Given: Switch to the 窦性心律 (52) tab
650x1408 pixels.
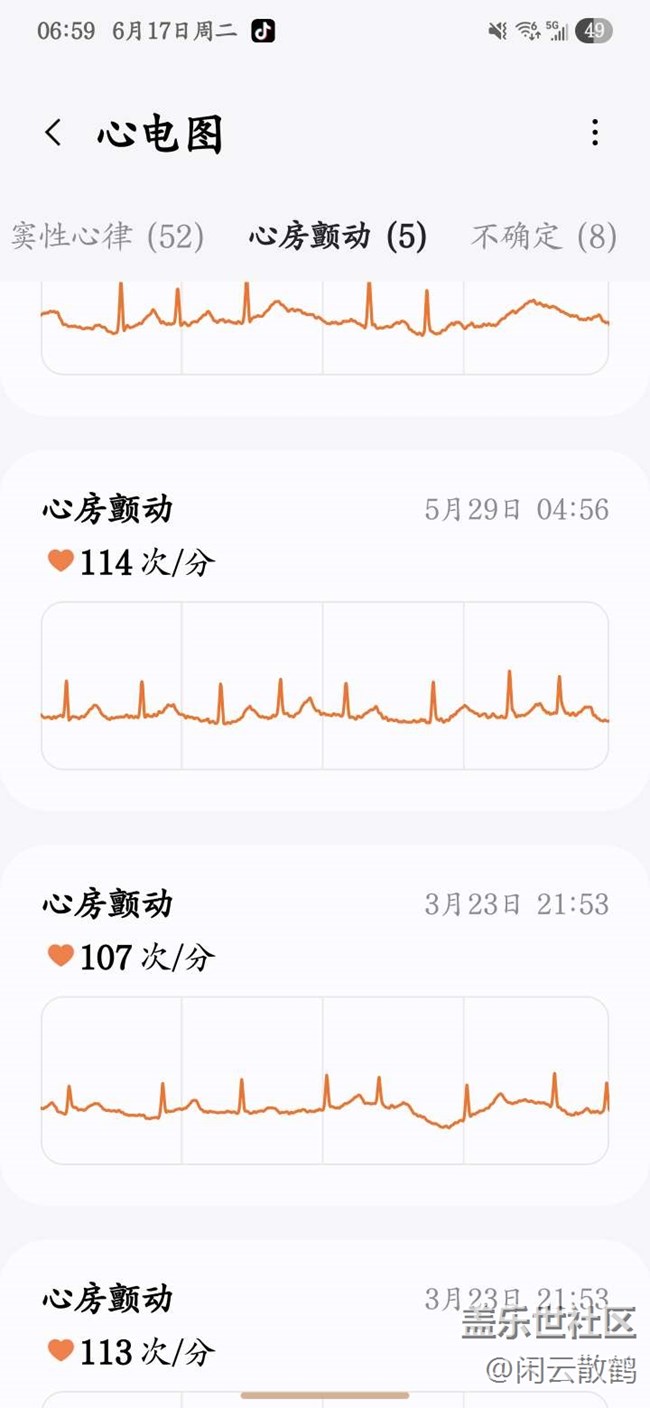Looking at the screenshot, I should click(108, 237).
